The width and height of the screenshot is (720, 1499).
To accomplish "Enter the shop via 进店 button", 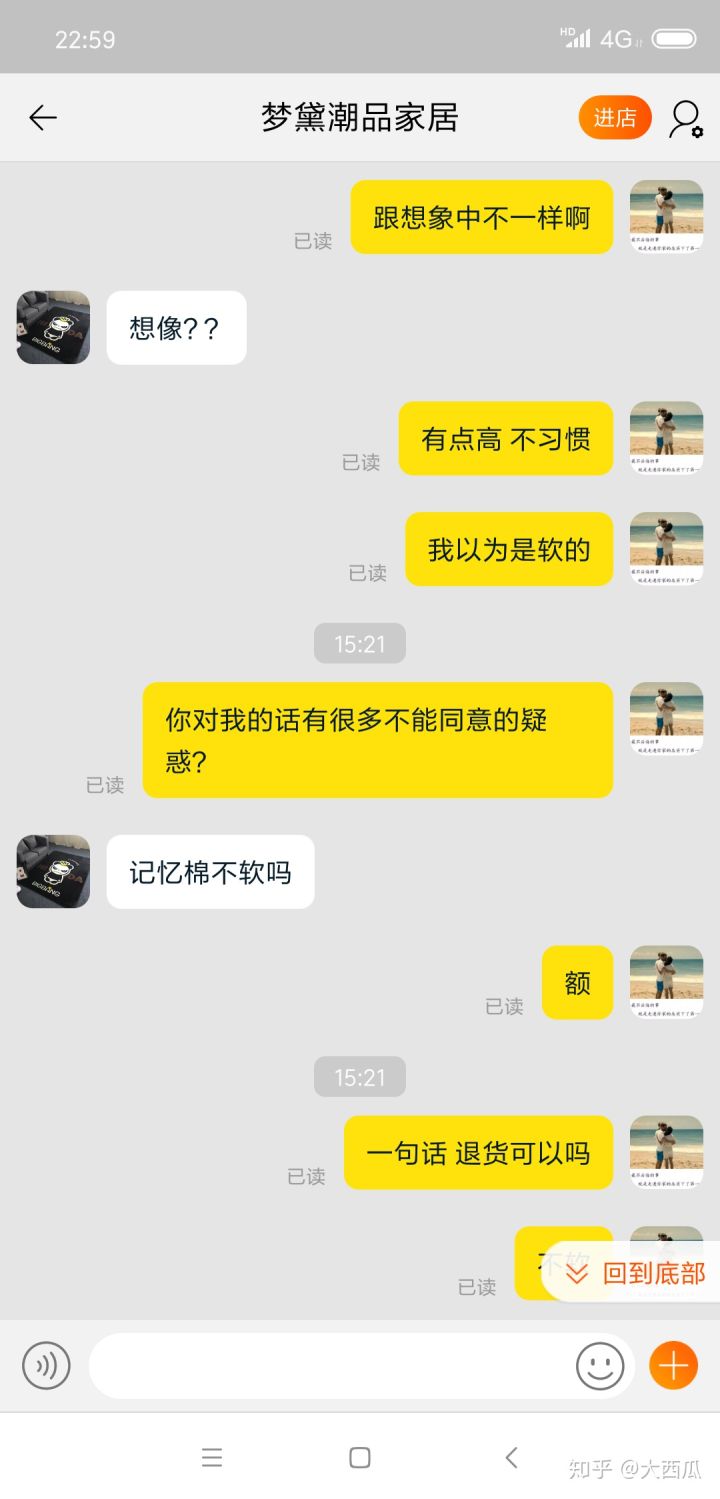I will tap(614, 118).
